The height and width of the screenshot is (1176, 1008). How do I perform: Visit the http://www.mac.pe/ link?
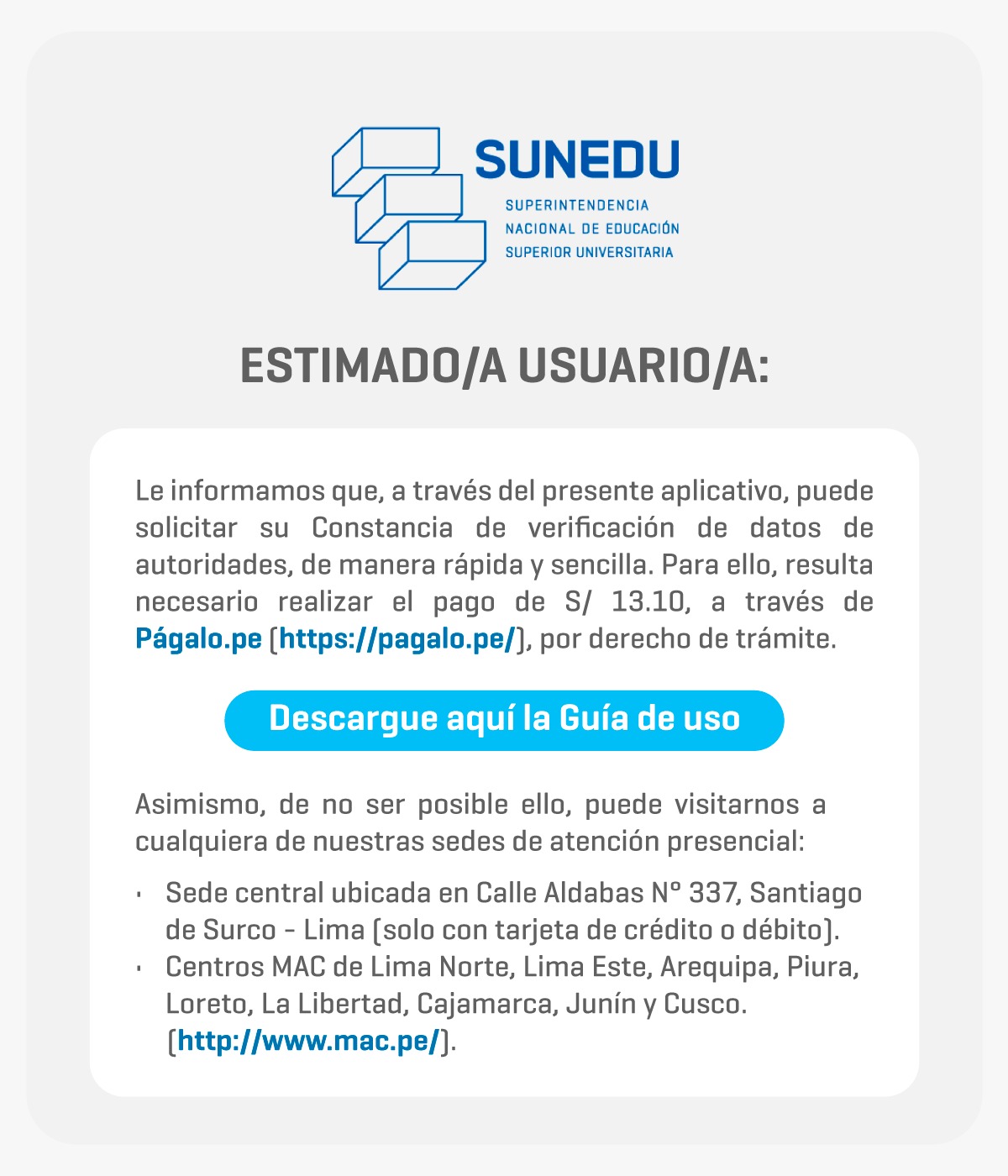(x=308, y=1041)
